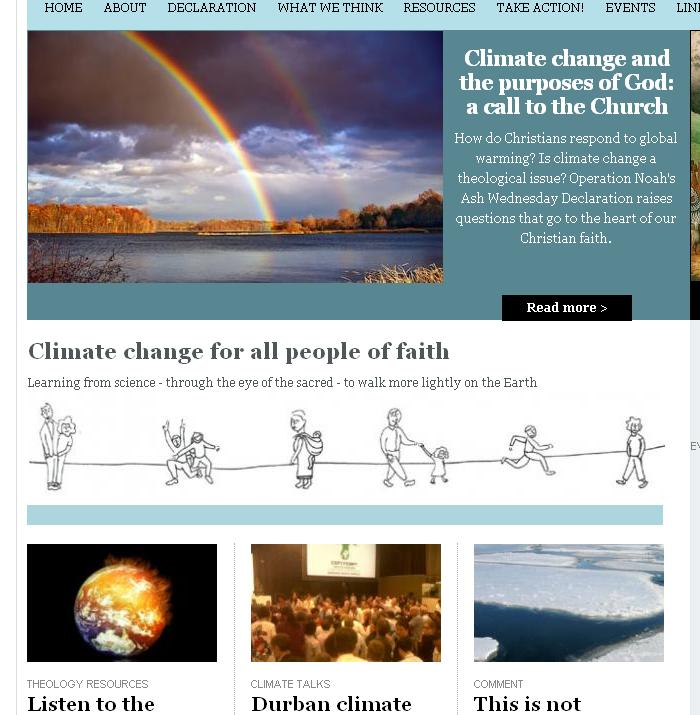700x715 pixels.
Task: Open the melting ice comment image
Action: click(x=568, y=603)
